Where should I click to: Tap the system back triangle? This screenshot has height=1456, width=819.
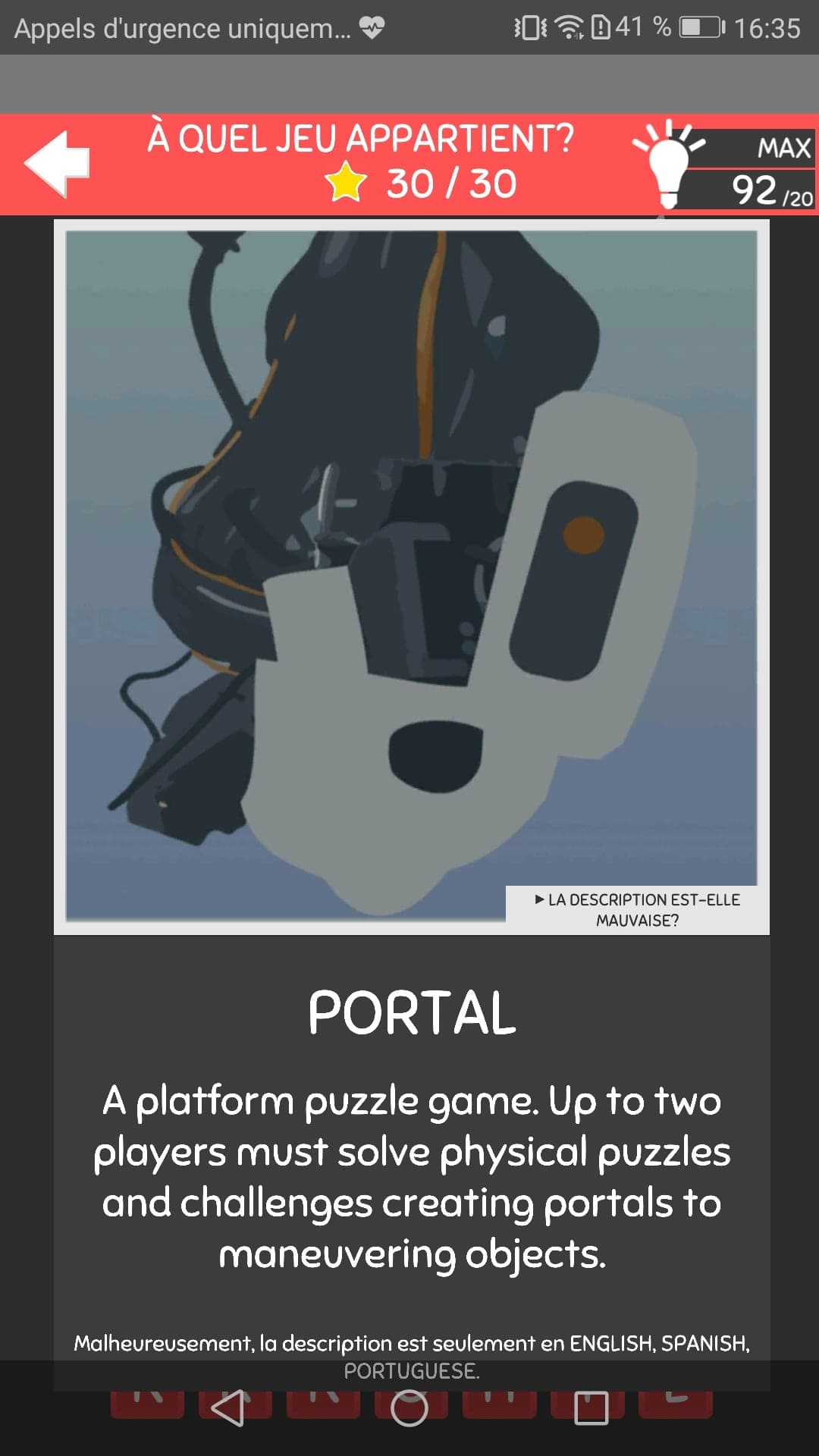[227, 1408]
